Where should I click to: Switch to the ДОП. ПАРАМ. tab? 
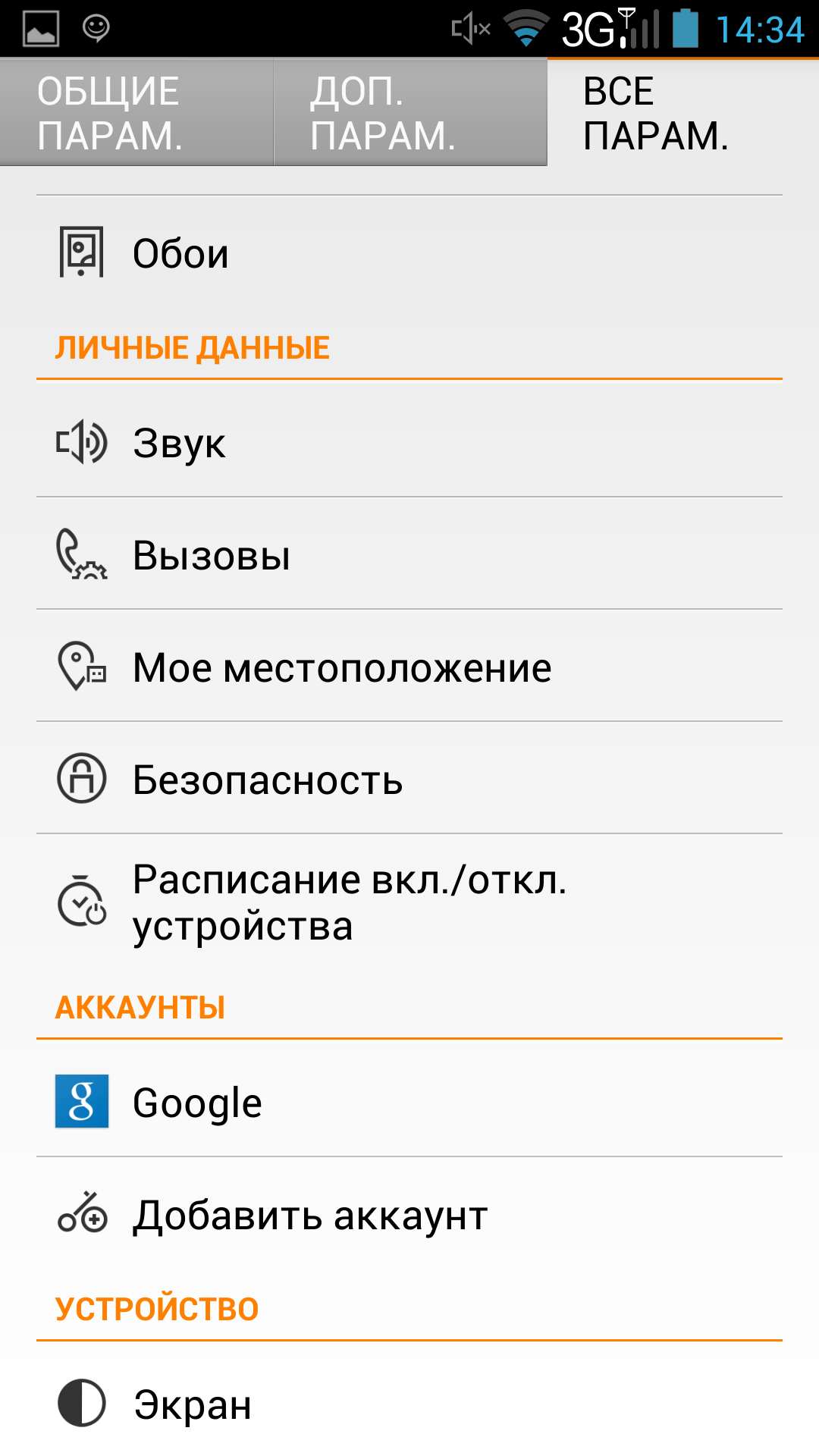tap(410, 112)
